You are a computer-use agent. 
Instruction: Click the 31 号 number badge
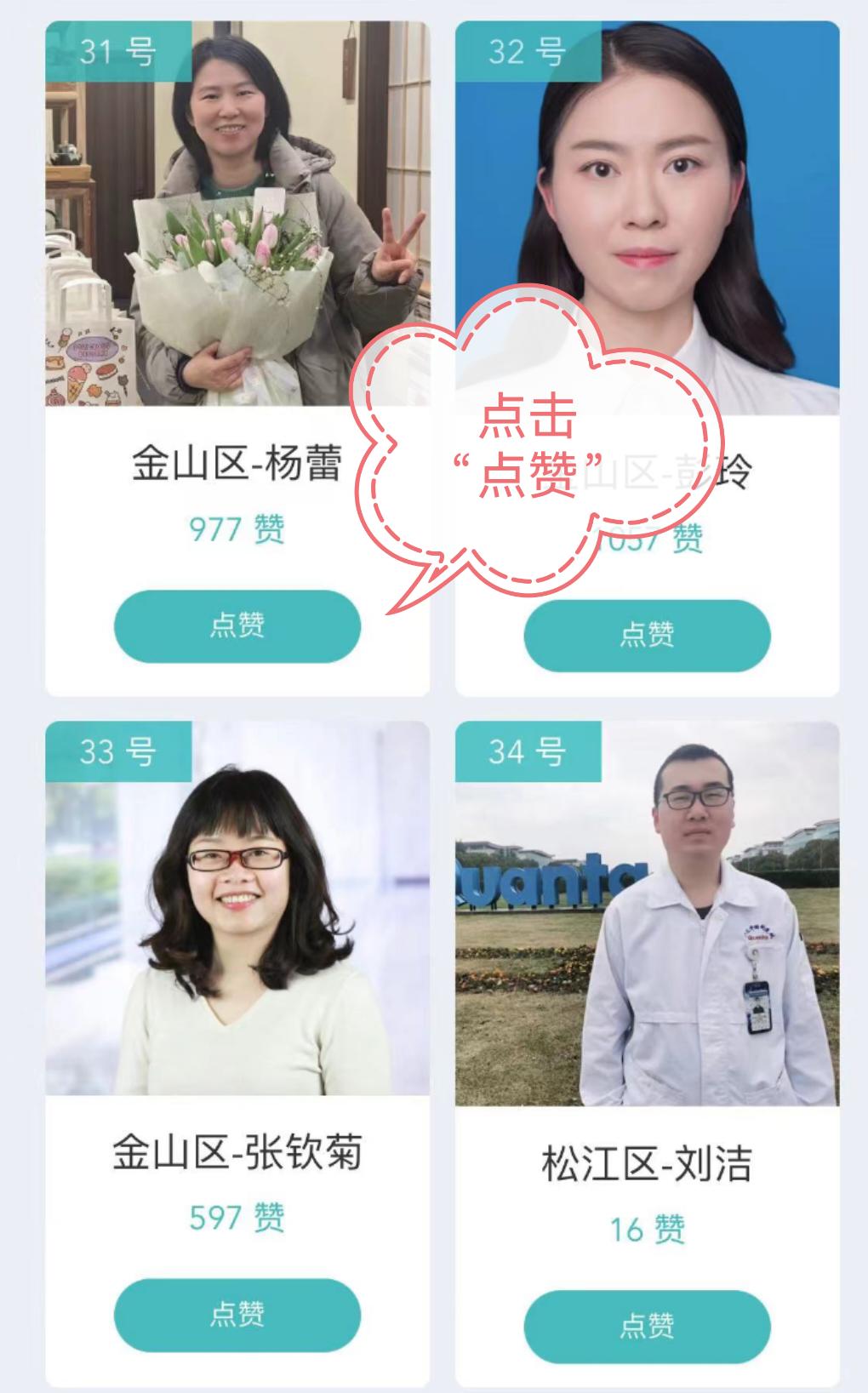click(x=118, y=53)
